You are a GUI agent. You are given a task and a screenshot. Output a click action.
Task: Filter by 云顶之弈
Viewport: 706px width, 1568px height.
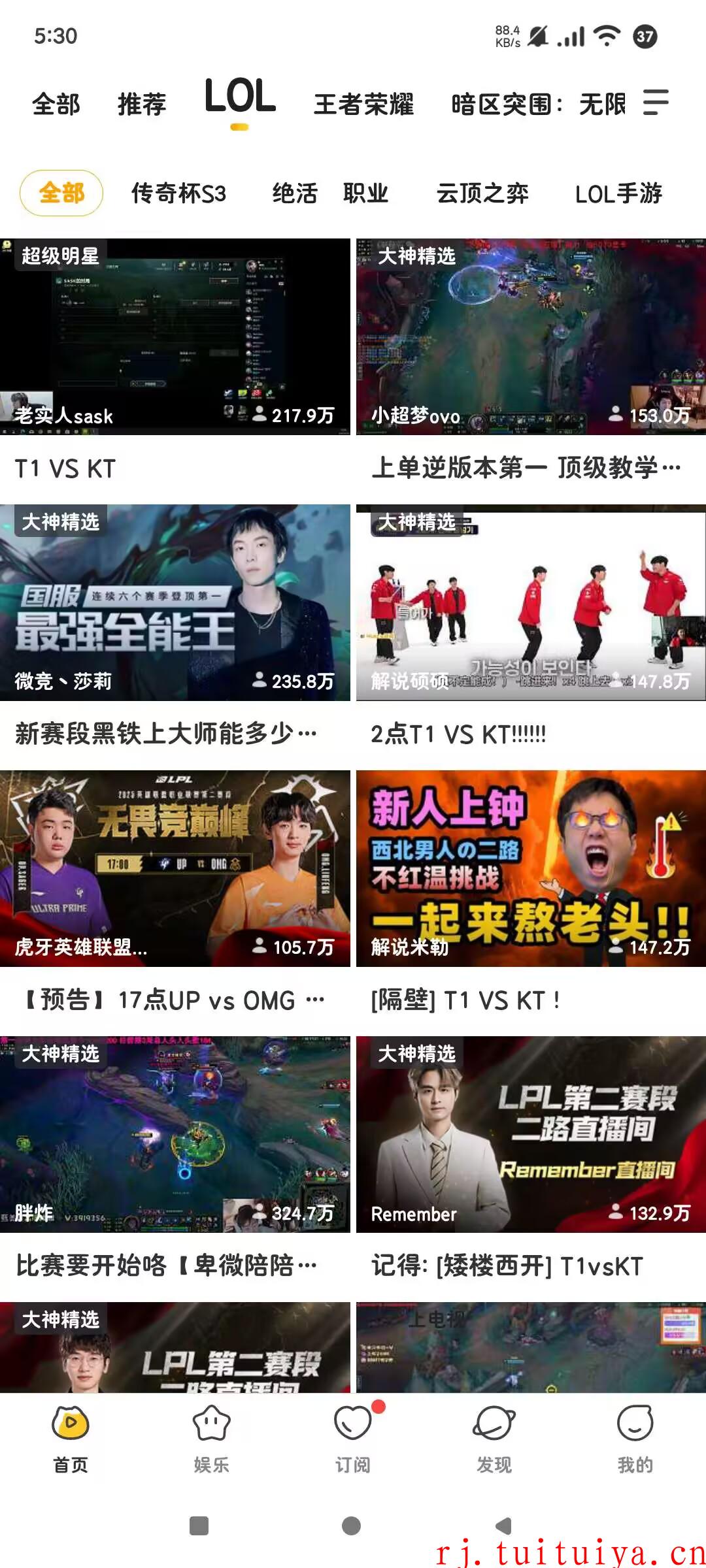pyautogui.click(x=482, y=193)
